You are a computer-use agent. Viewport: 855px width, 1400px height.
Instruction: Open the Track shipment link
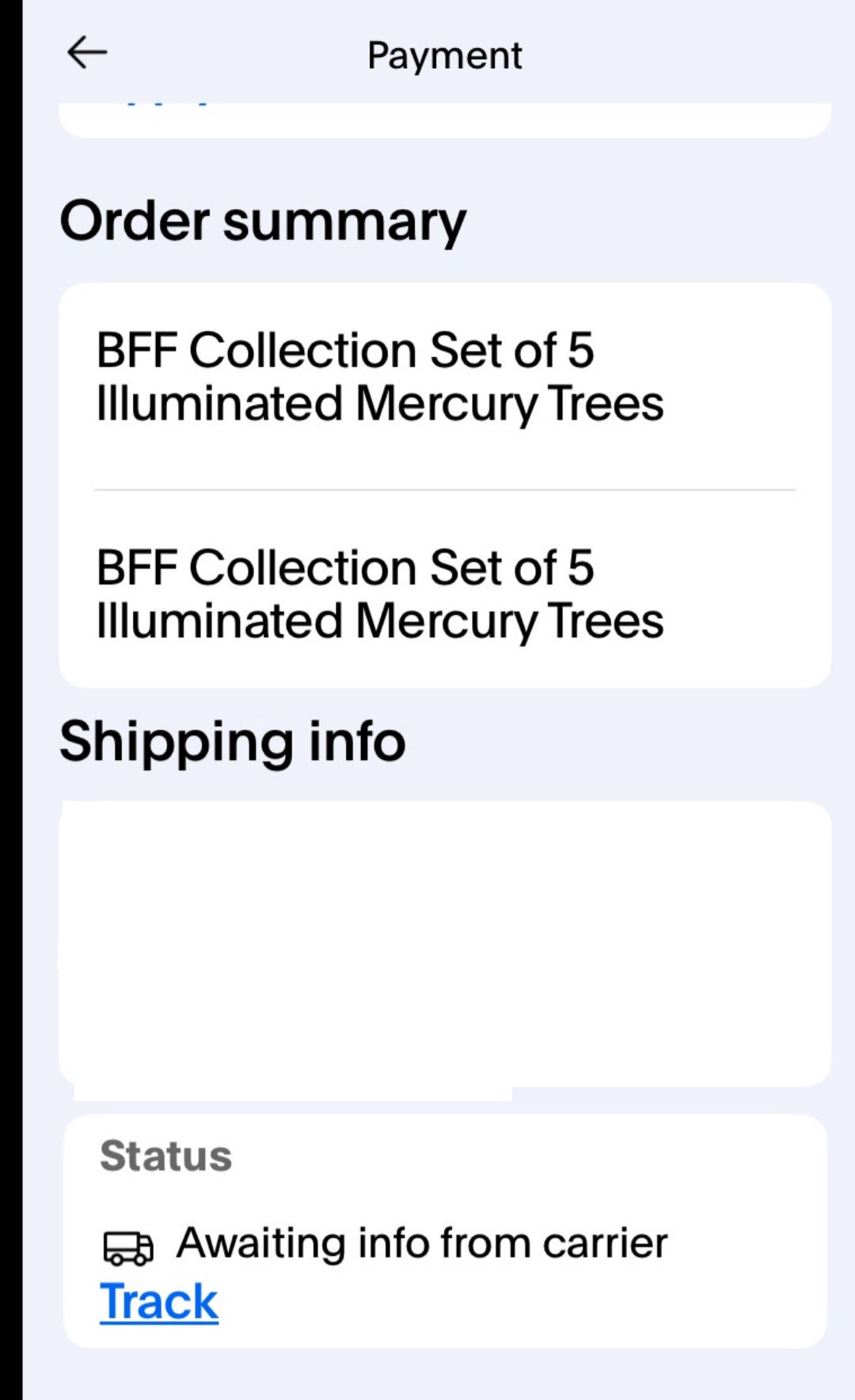coord(159,1302)
